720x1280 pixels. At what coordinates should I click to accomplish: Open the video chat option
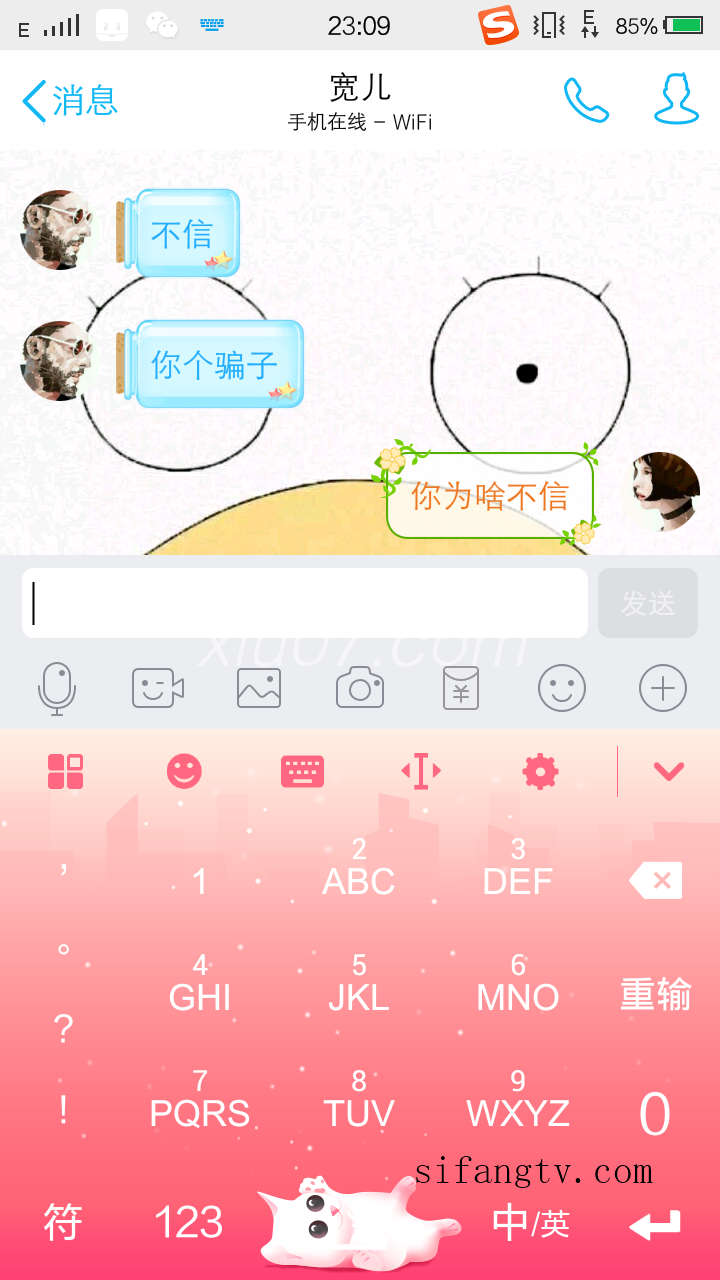(158, 688)
